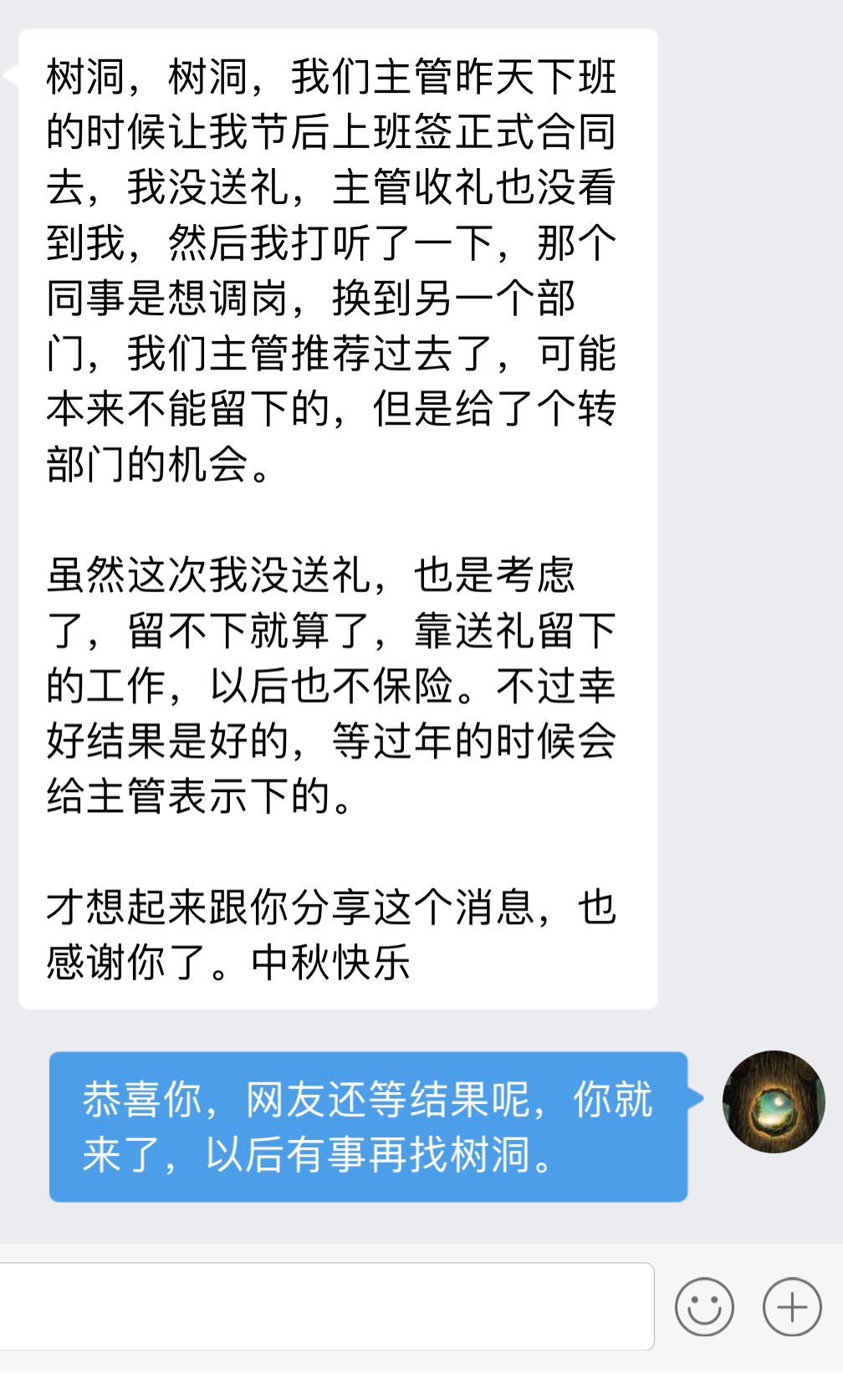The image size is (843, 1400).
Task: Open the plus attachment menu
Action: [791, 1306]
